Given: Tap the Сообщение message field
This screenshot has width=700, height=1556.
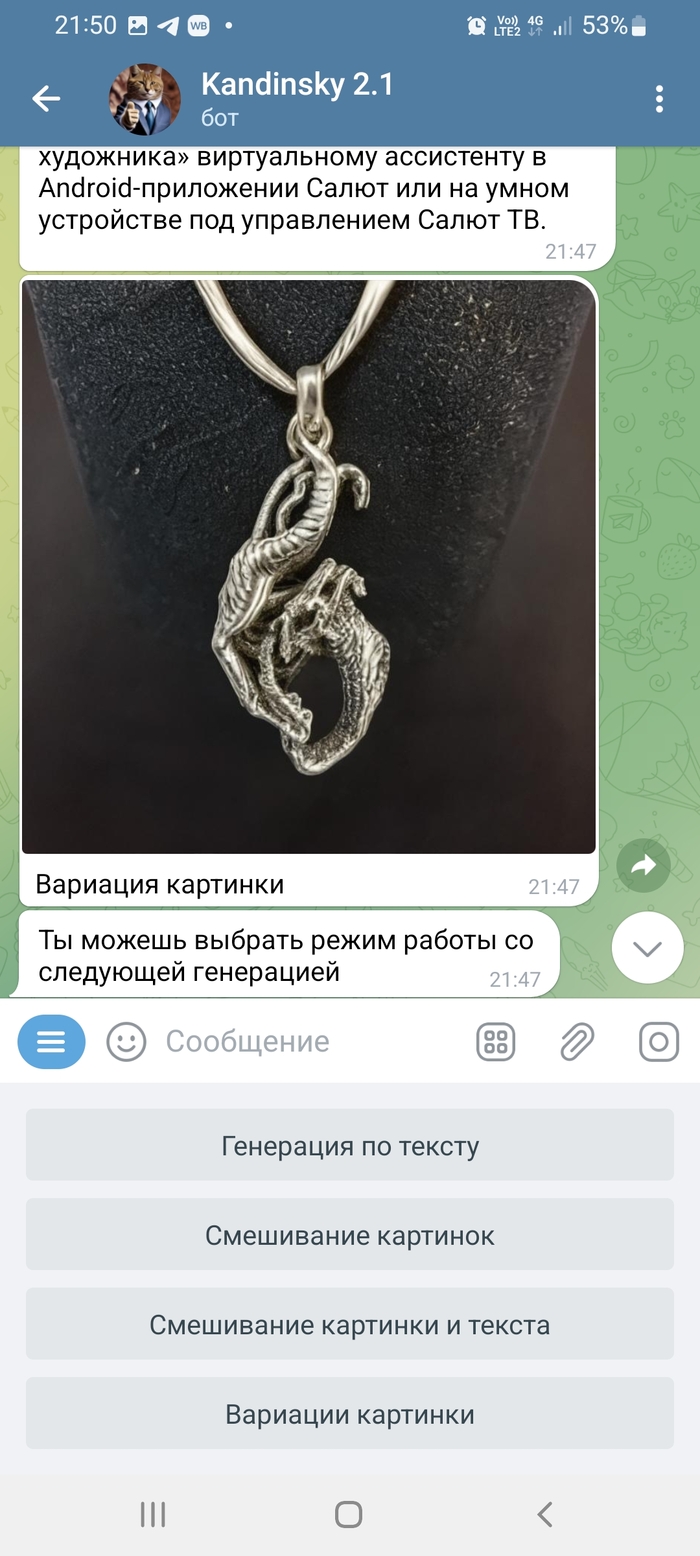Looking at the screenshot, I should point(300,1042).
